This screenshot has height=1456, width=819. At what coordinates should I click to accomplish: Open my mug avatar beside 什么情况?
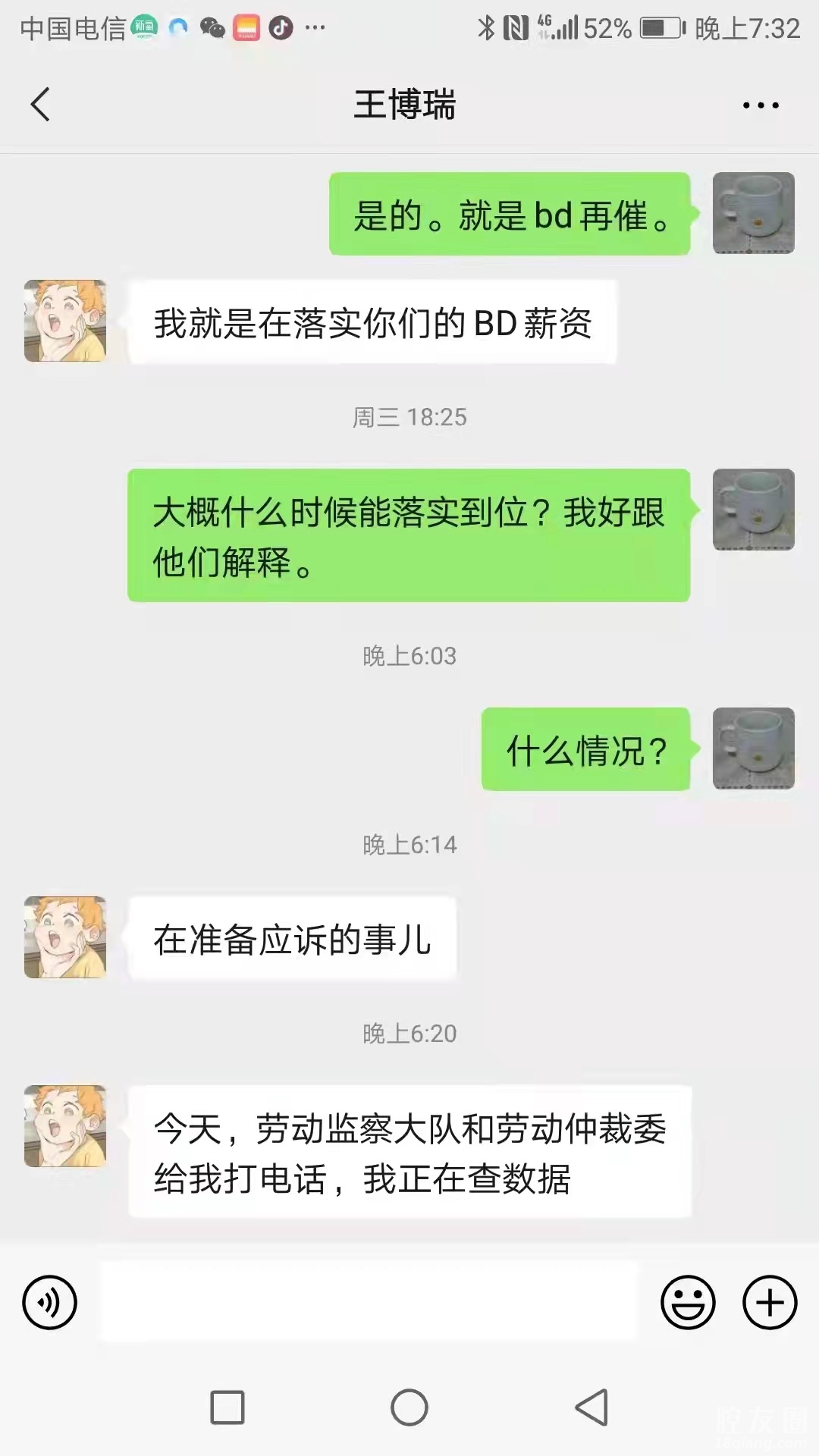(x=753, y=748)
